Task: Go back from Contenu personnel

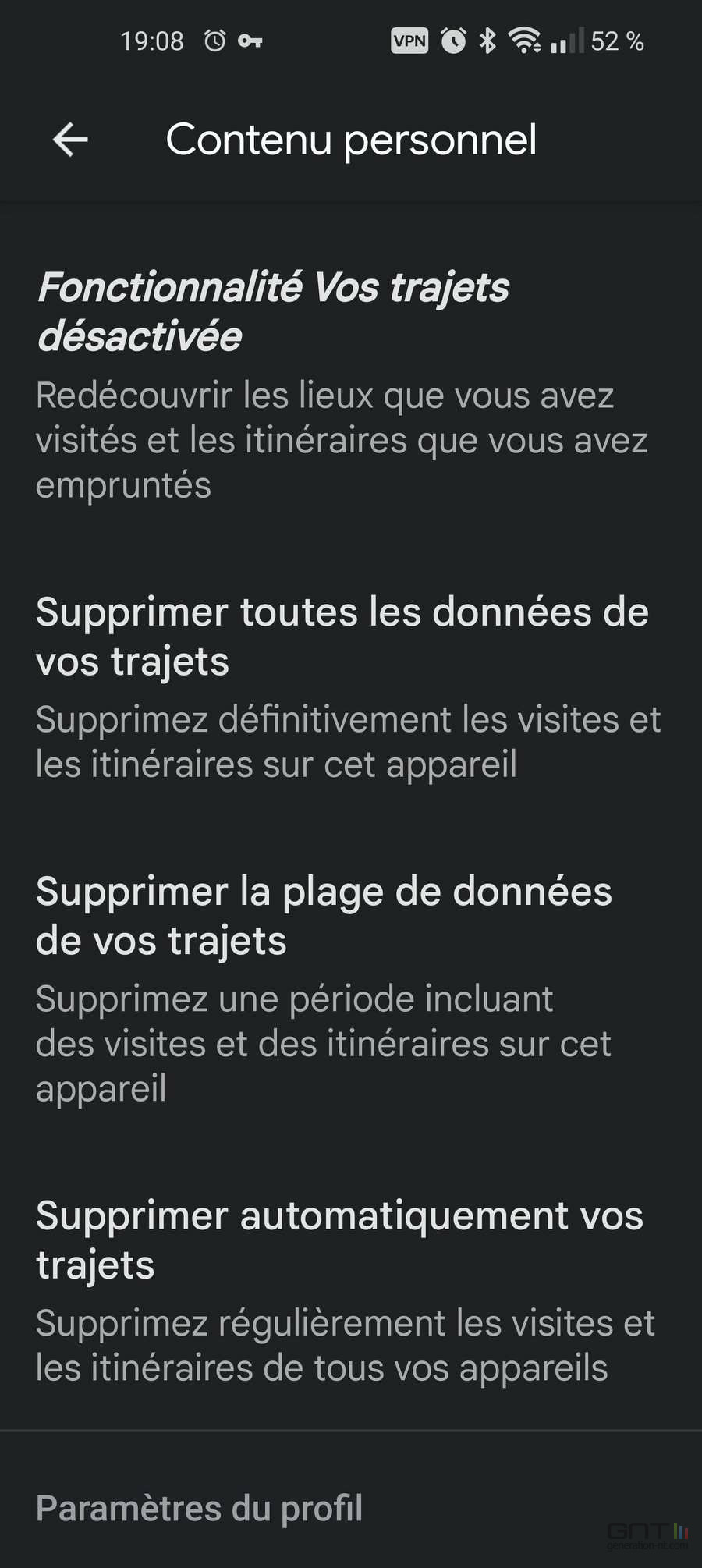Action: [x=70, y=140]
